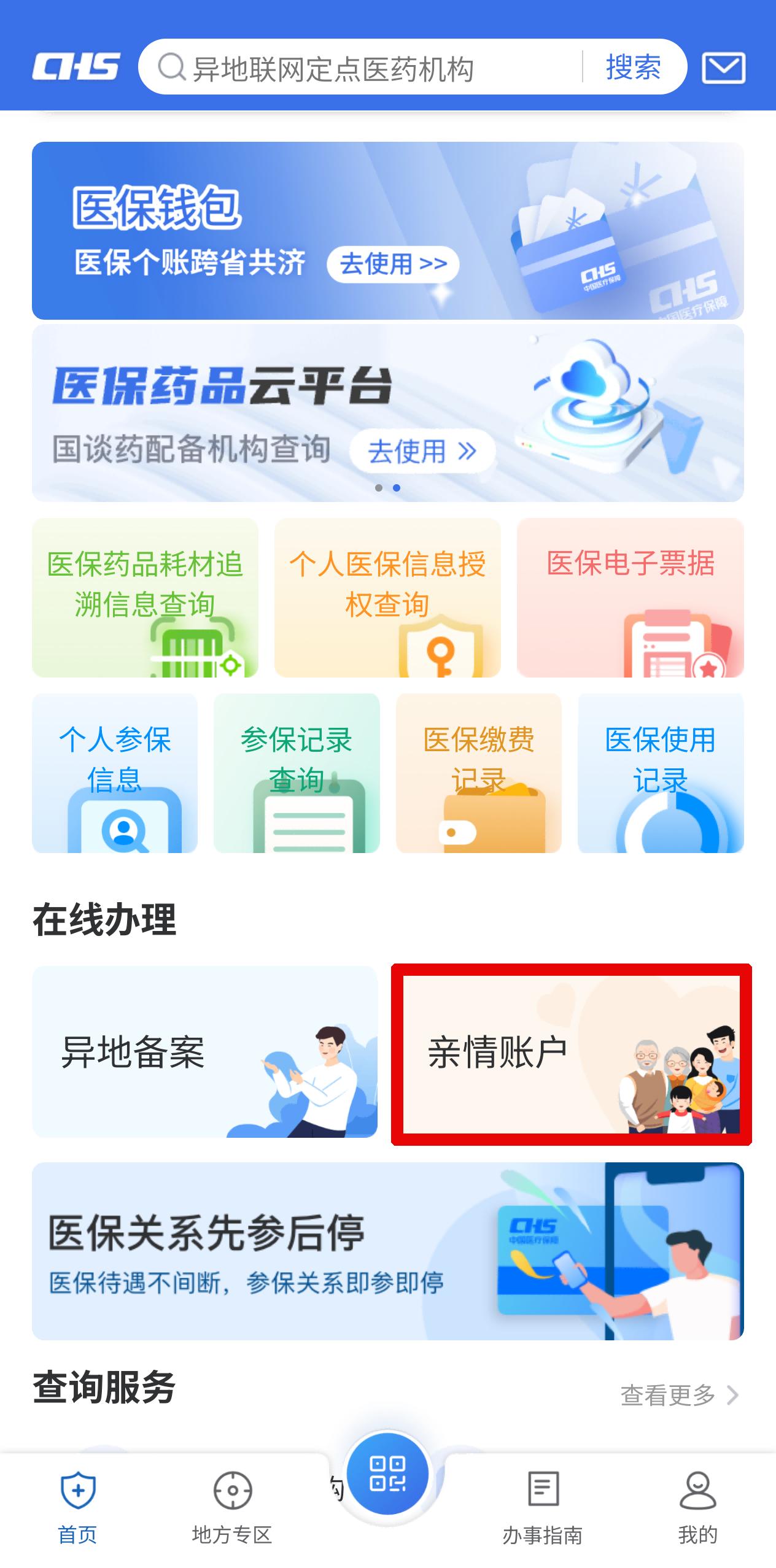Select the 异地备案 card
The height and width of the screenshot is (1568, 776).
point(204,1052)
